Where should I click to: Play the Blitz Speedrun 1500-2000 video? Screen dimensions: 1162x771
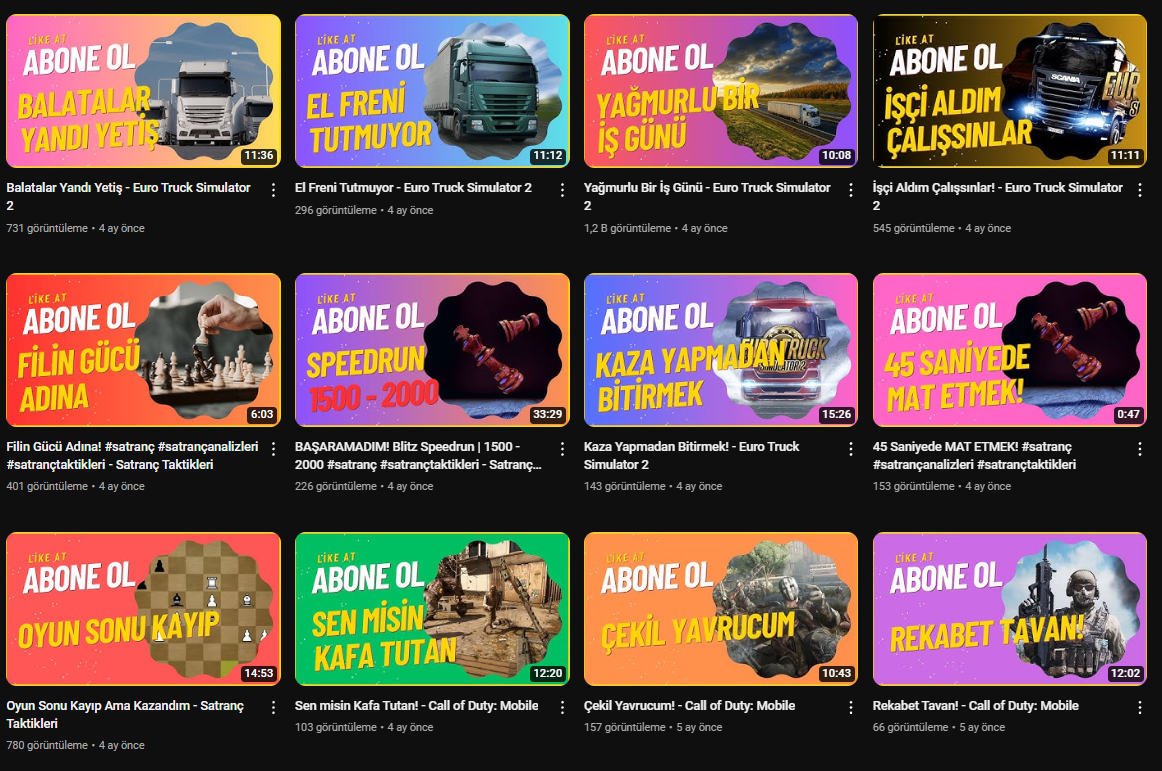pos(432,350)
